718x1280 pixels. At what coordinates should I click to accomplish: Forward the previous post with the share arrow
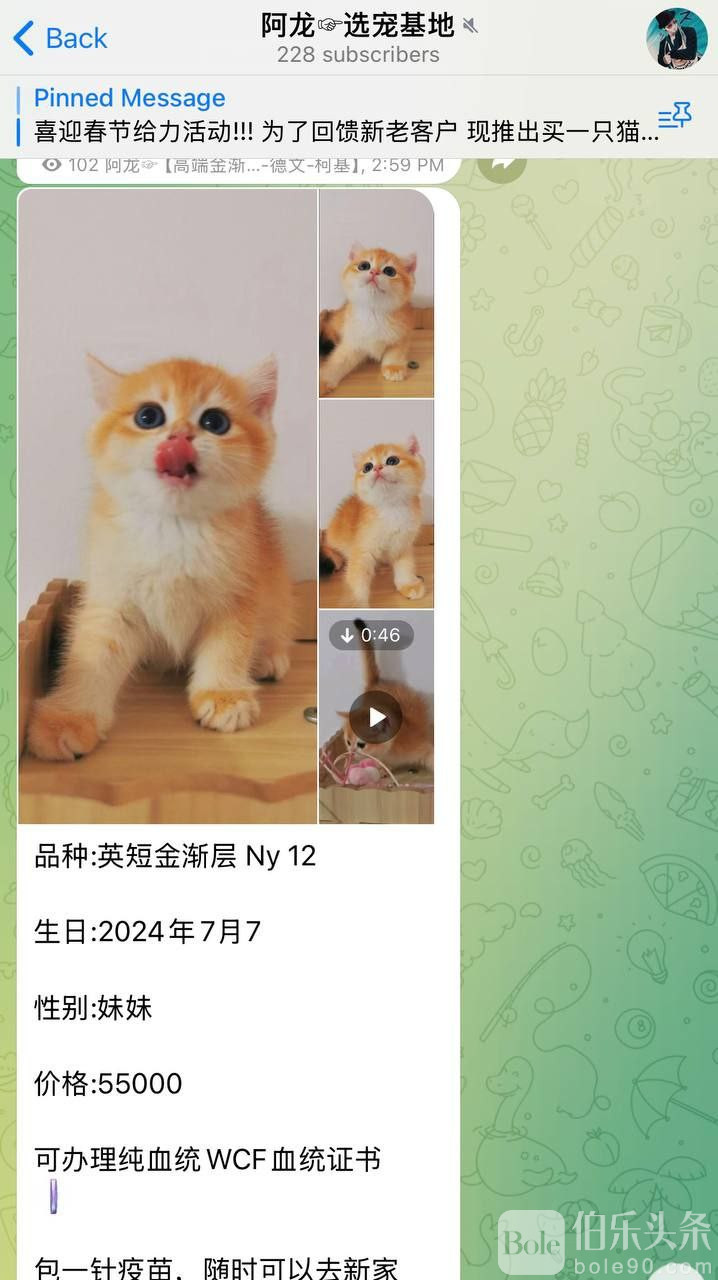502,164
